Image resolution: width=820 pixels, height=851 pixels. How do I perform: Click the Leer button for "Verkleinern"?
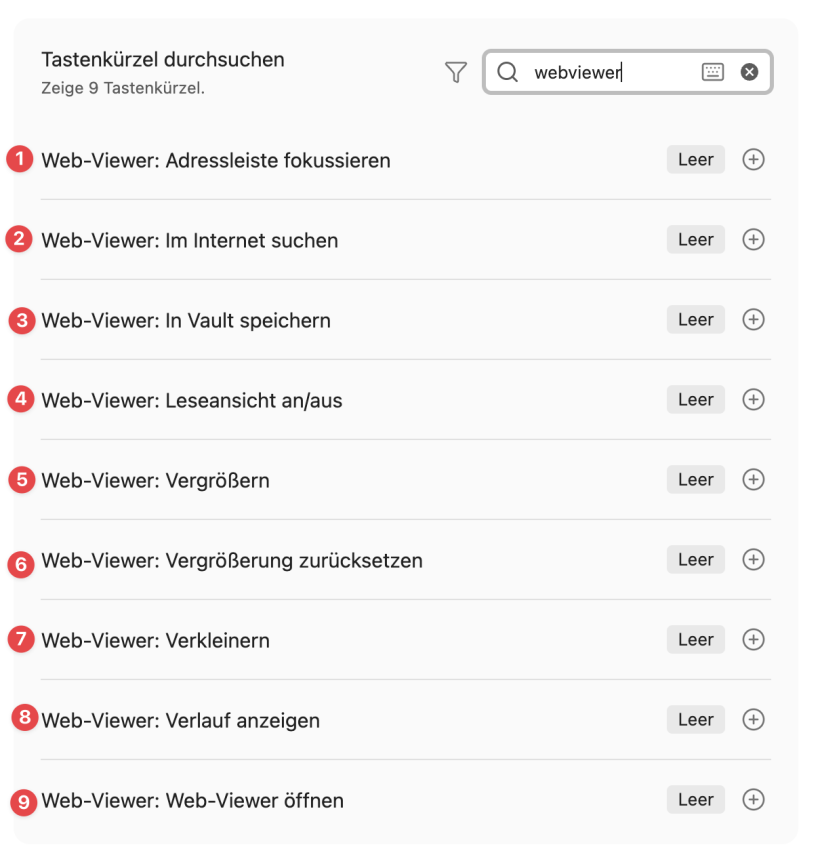[x=695, y=639]
